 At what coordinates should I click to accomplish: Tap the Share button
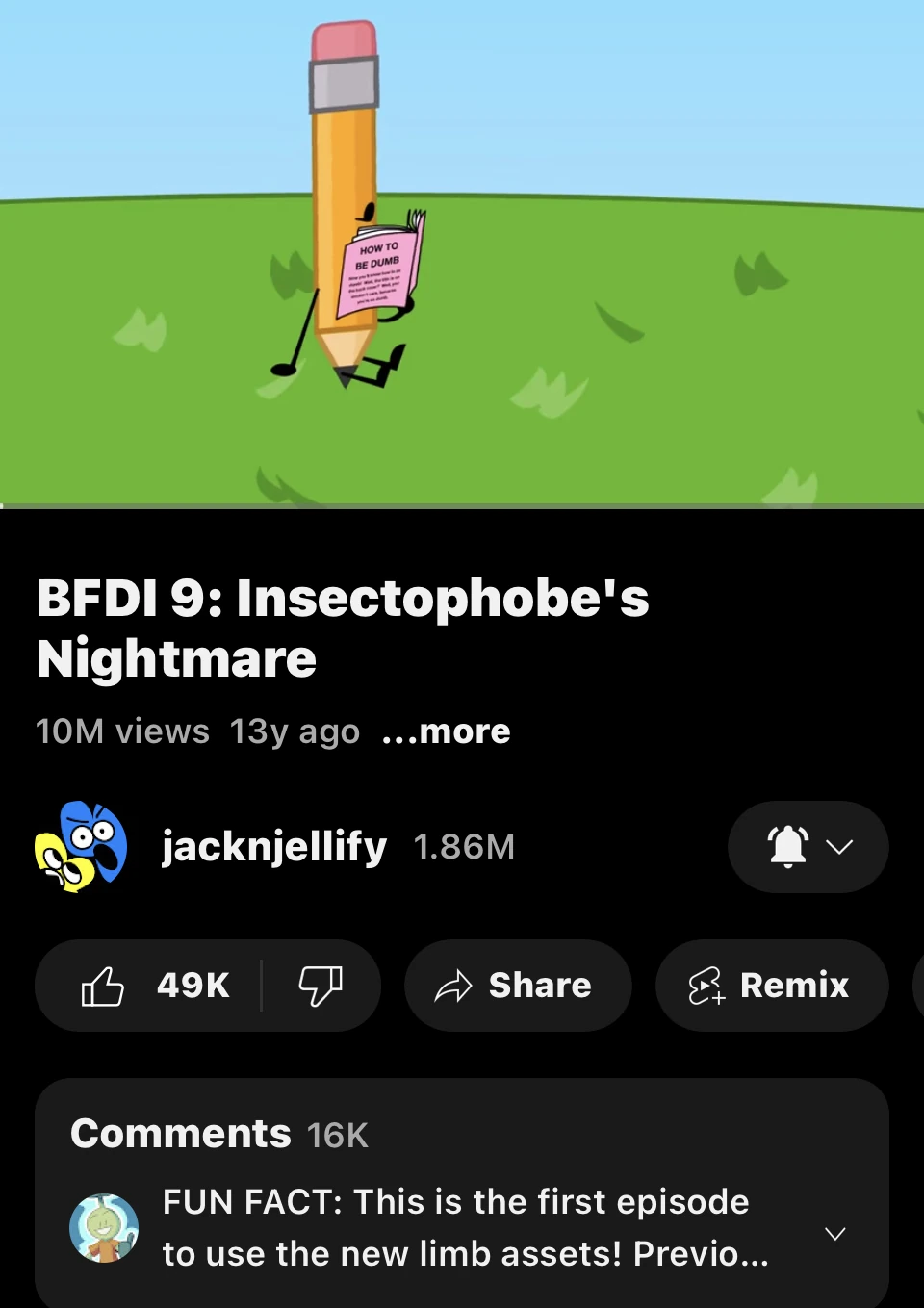click(518, 985)
